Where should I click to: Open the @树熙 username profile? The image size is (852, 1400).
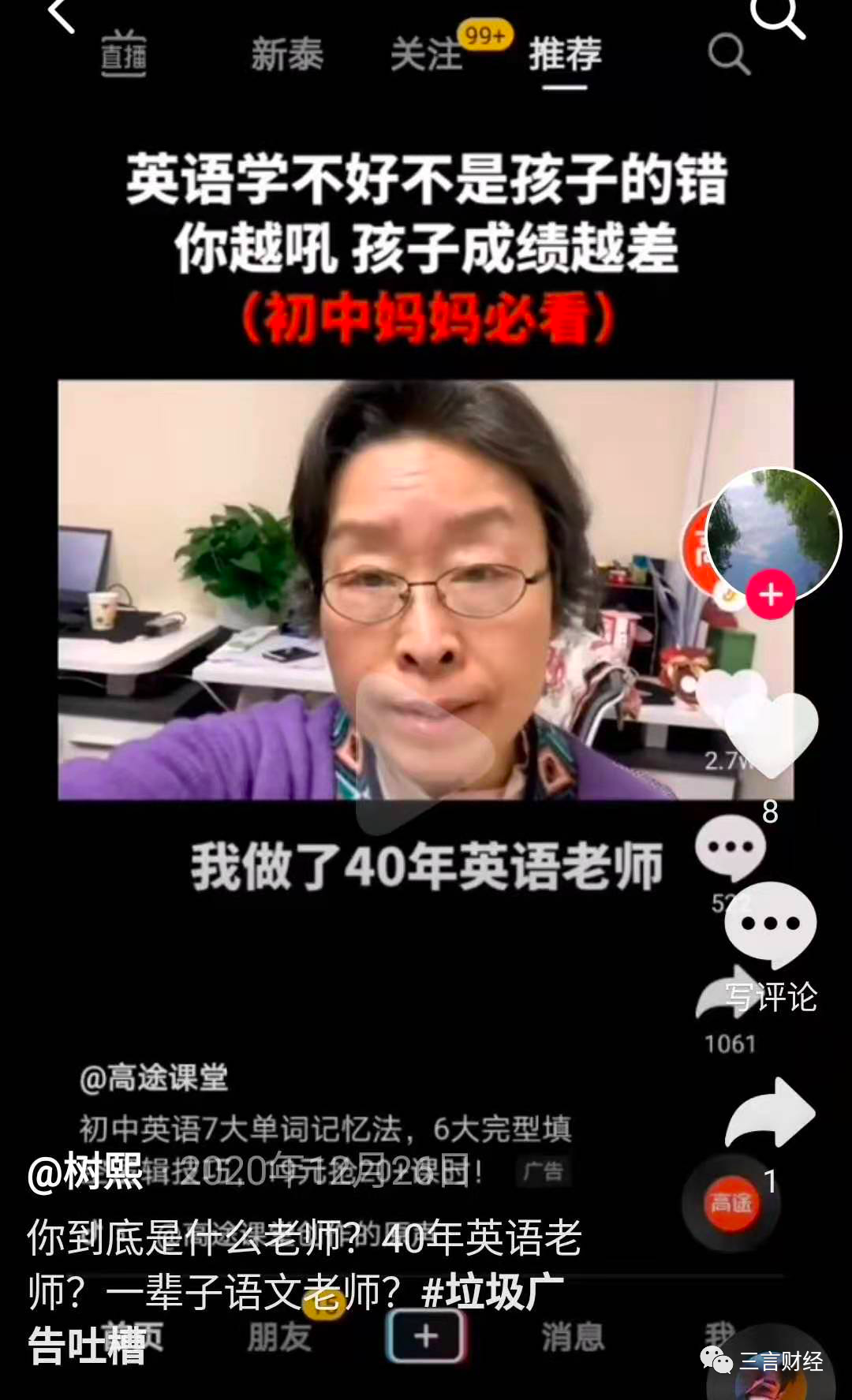[x=85, y=1172]
